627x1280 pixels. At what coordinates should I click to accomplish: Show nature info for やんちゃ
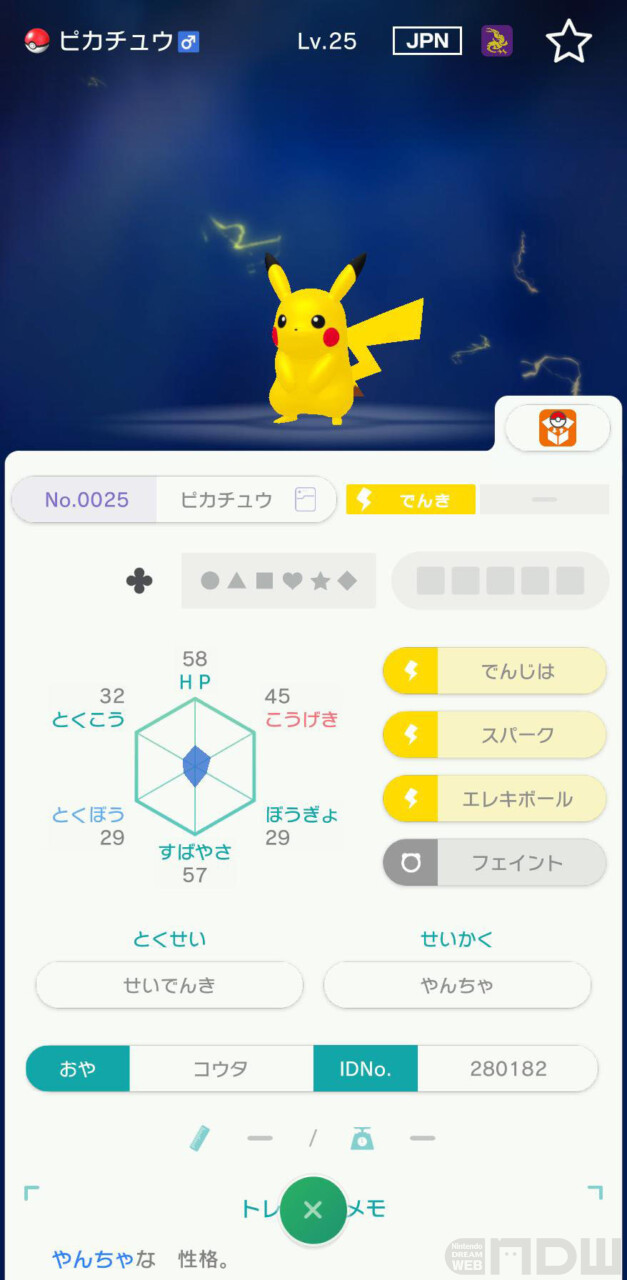pos(457,985)
